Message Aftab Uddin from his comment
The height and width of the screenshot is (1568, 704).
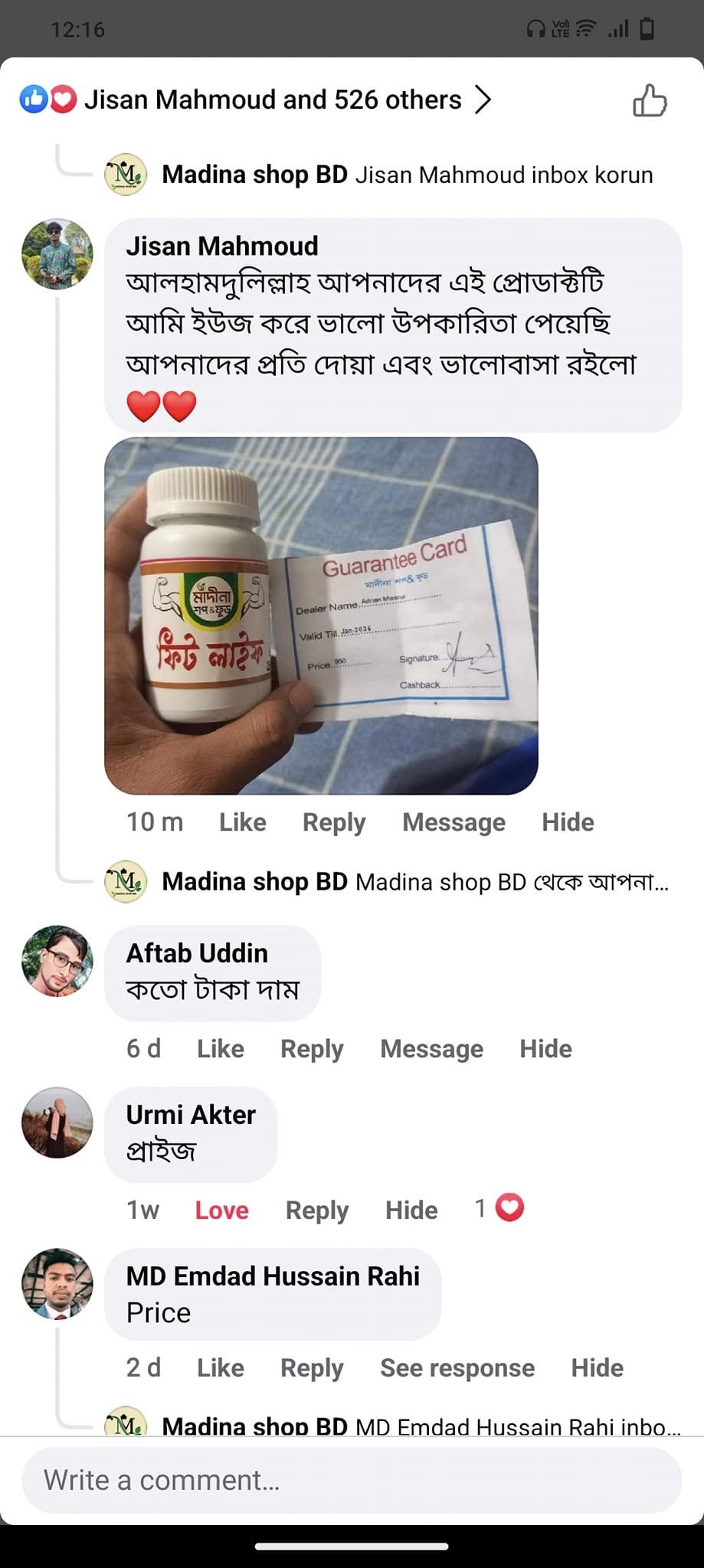pos(431,1049)
